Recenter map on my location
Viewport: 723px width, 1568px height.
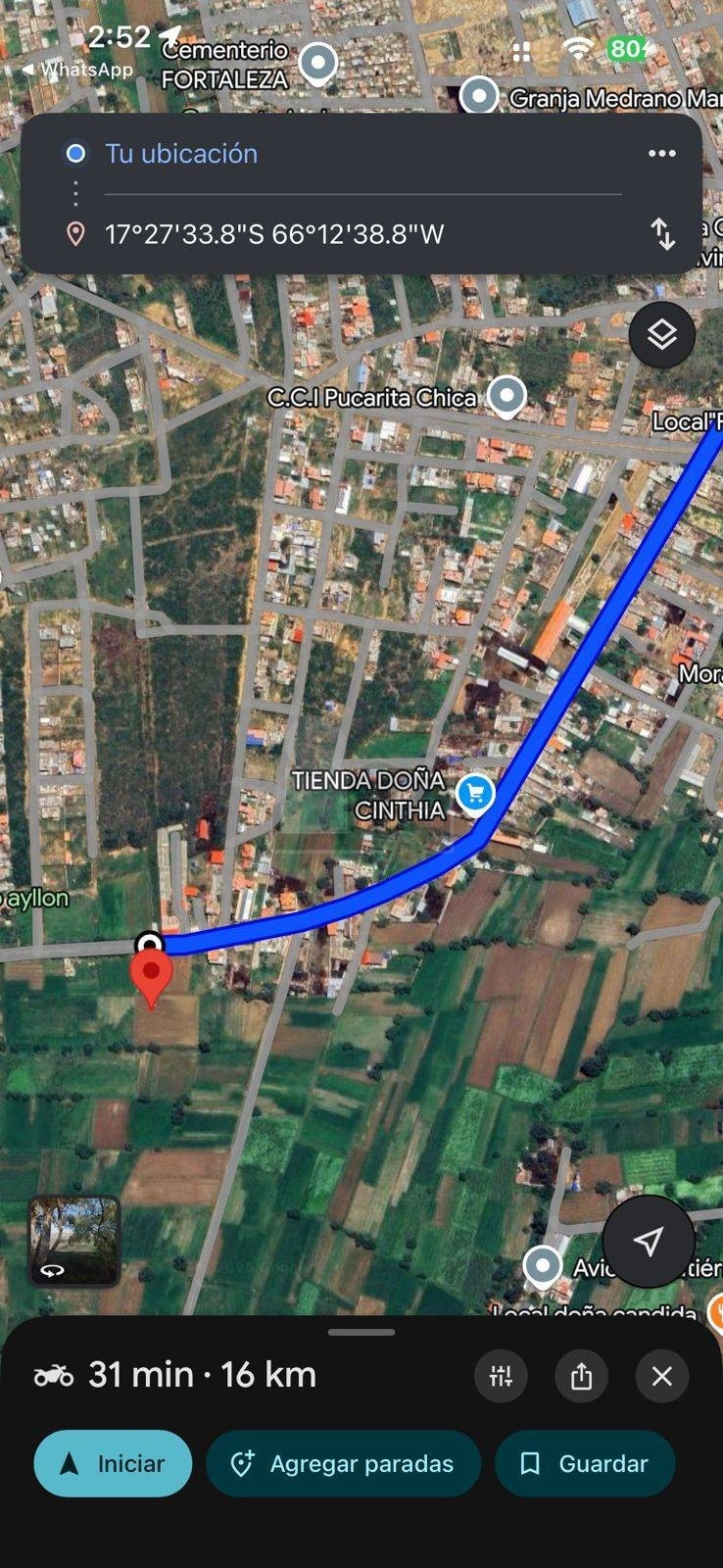648,1242
